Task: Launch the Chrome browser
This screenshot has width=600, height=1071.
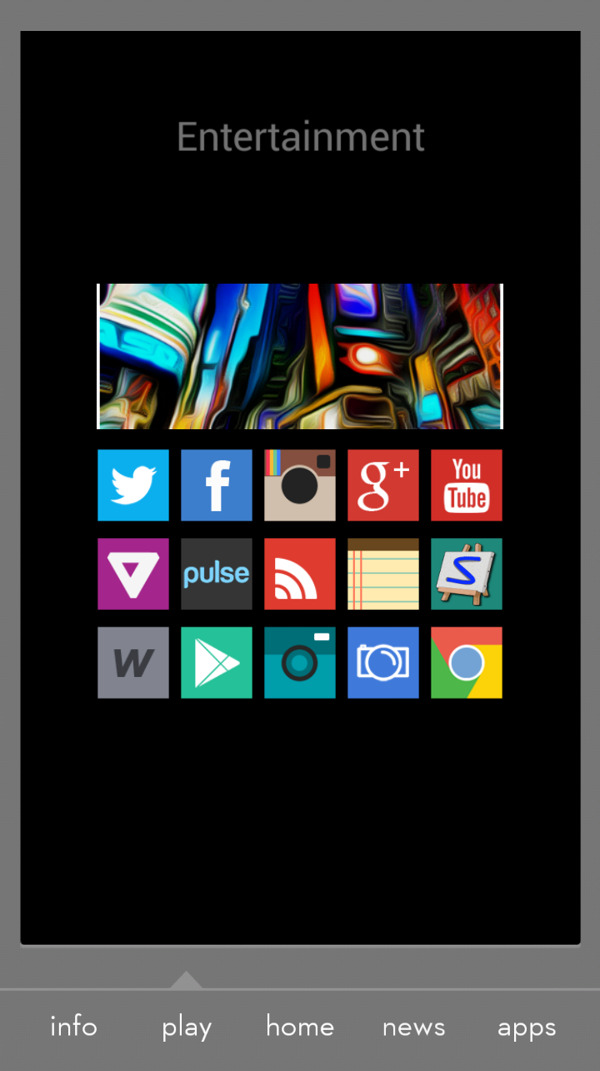Action: 466,662
